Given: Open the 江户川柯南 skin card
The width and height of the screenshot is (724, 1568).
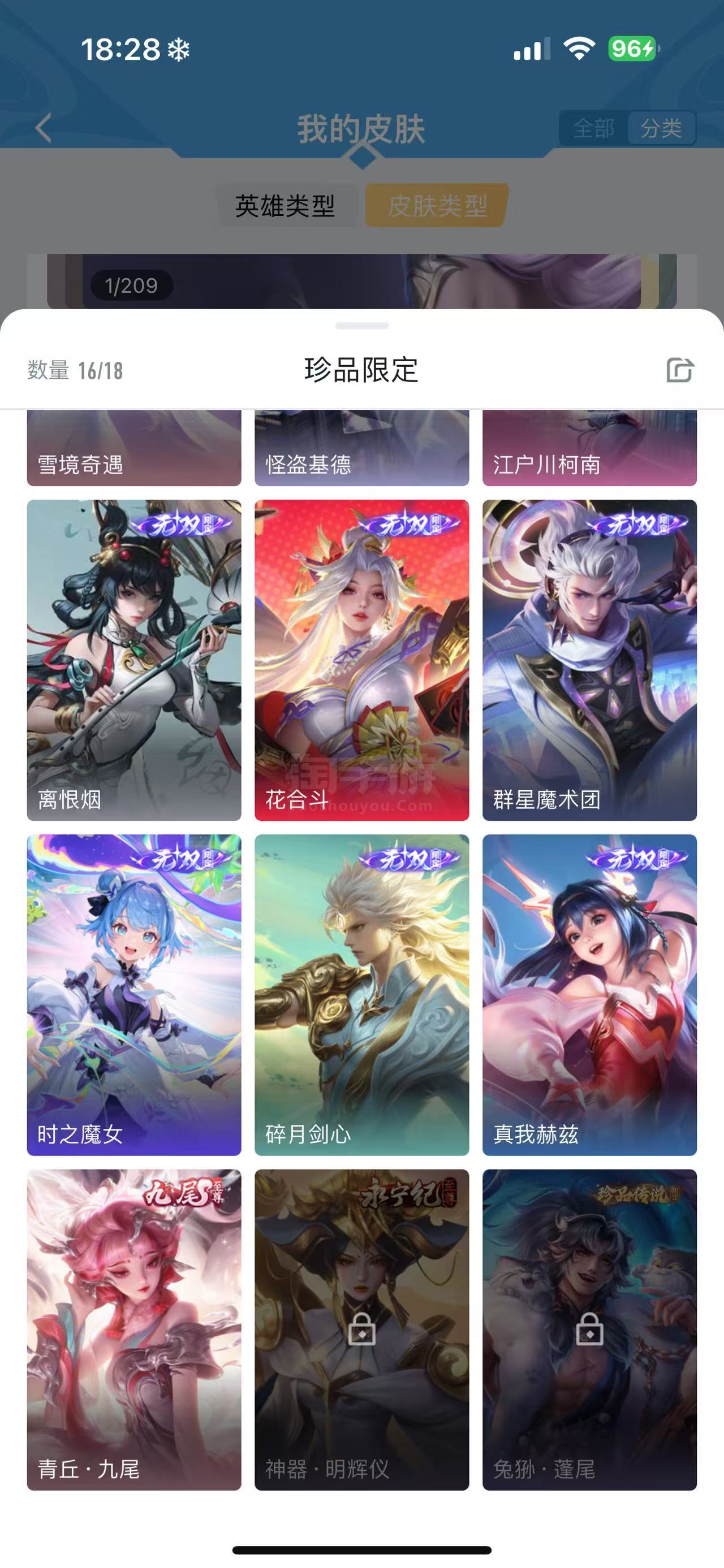Looking at the screenshot, I should click(589, 448).
